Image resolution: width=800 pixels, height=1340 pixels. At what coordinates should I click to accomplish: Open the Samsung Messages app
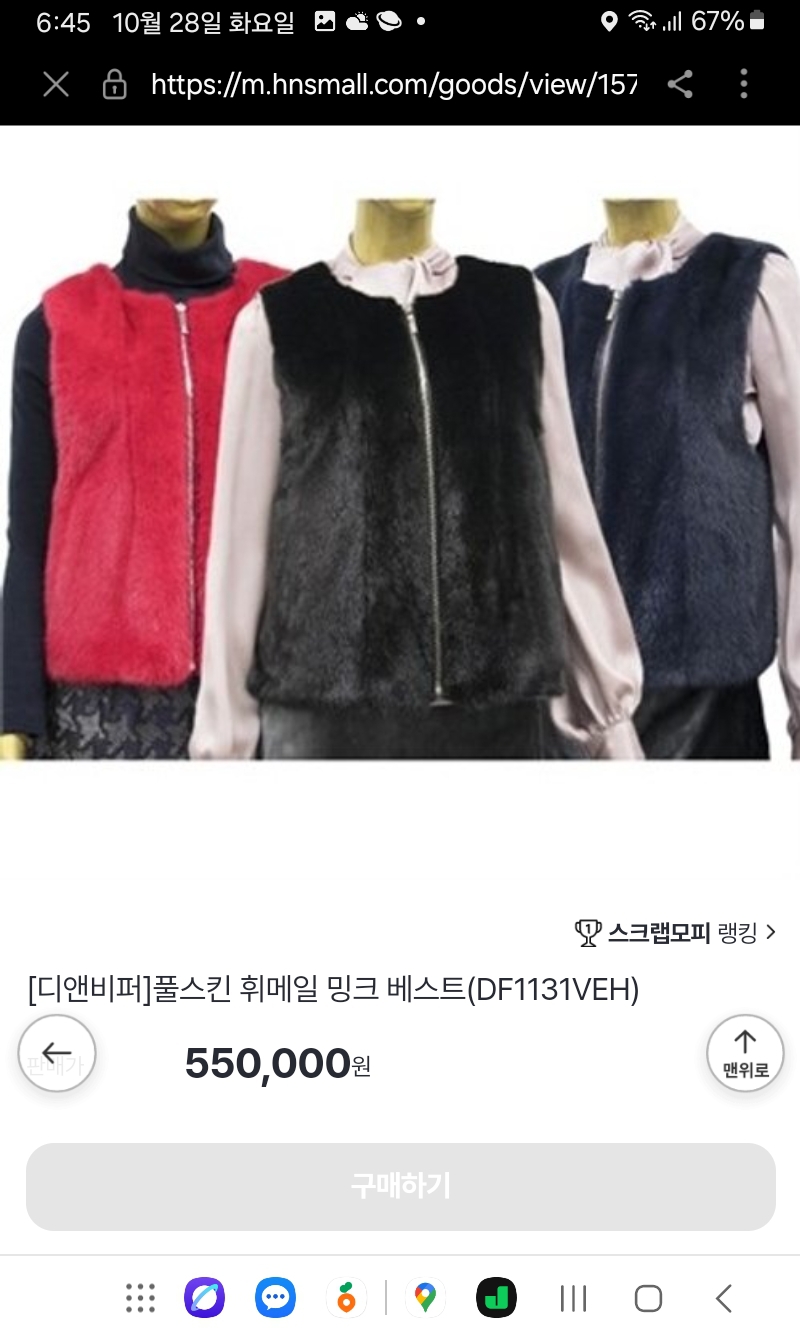[x=275, y=1298]
